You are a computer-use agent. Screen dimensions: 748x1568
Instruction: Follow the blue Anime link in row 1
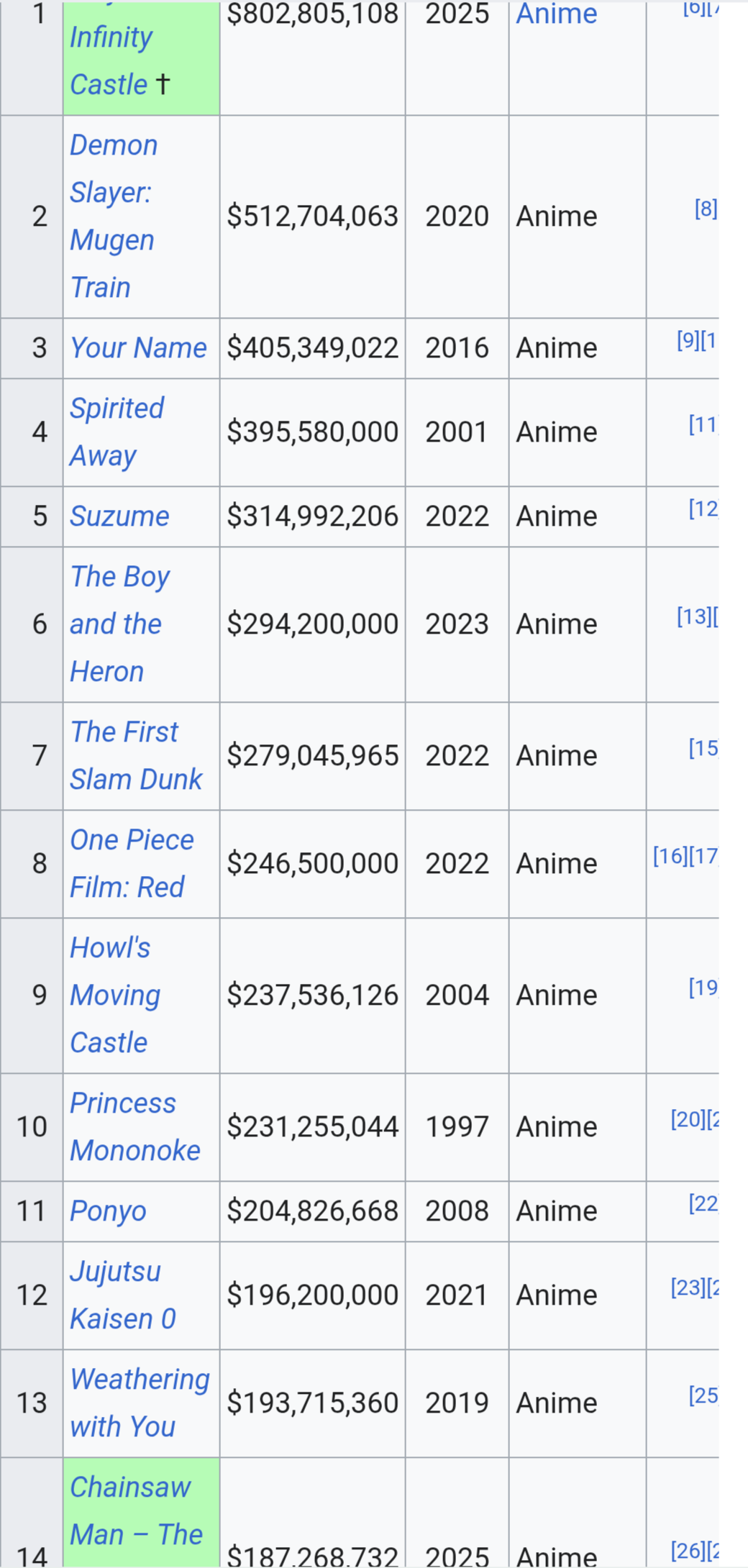click(x=557, y=13)
